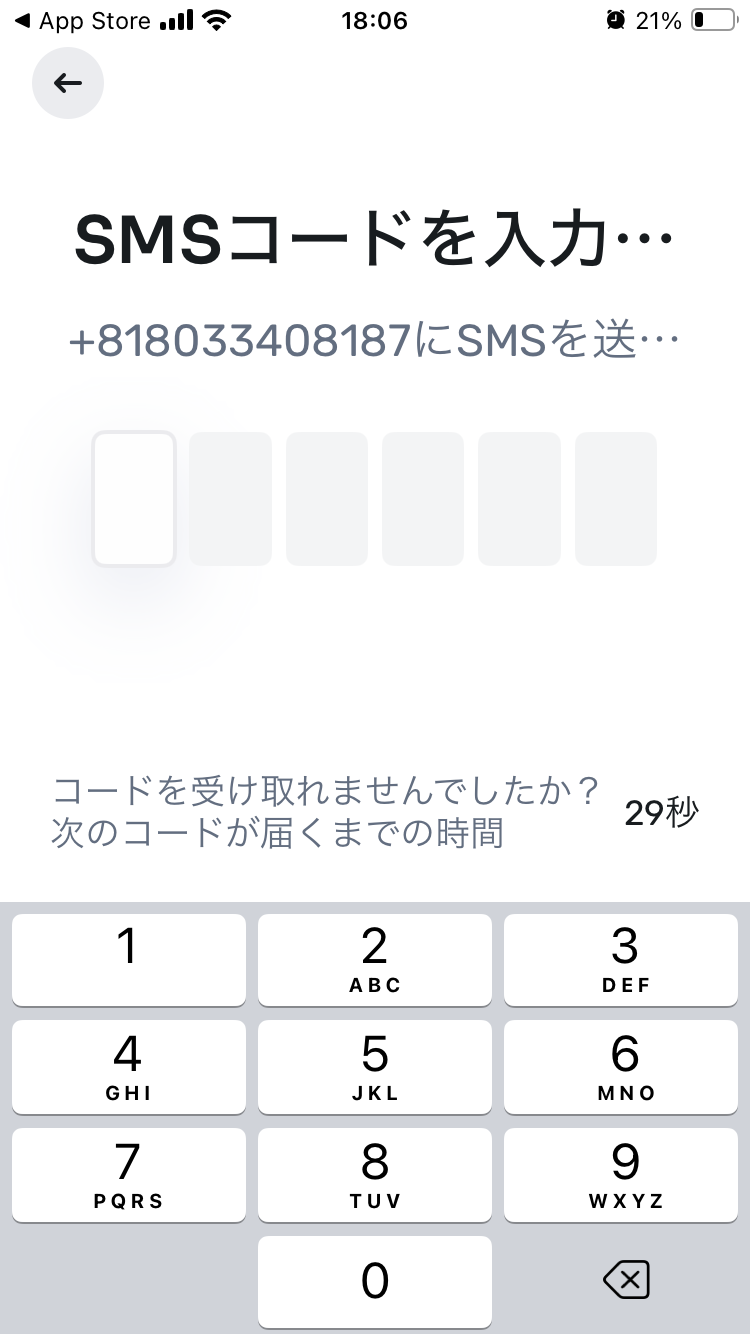Input digit 4 from the keypad
Viewport: 750px width, 1334px height.
(129, 1067)
